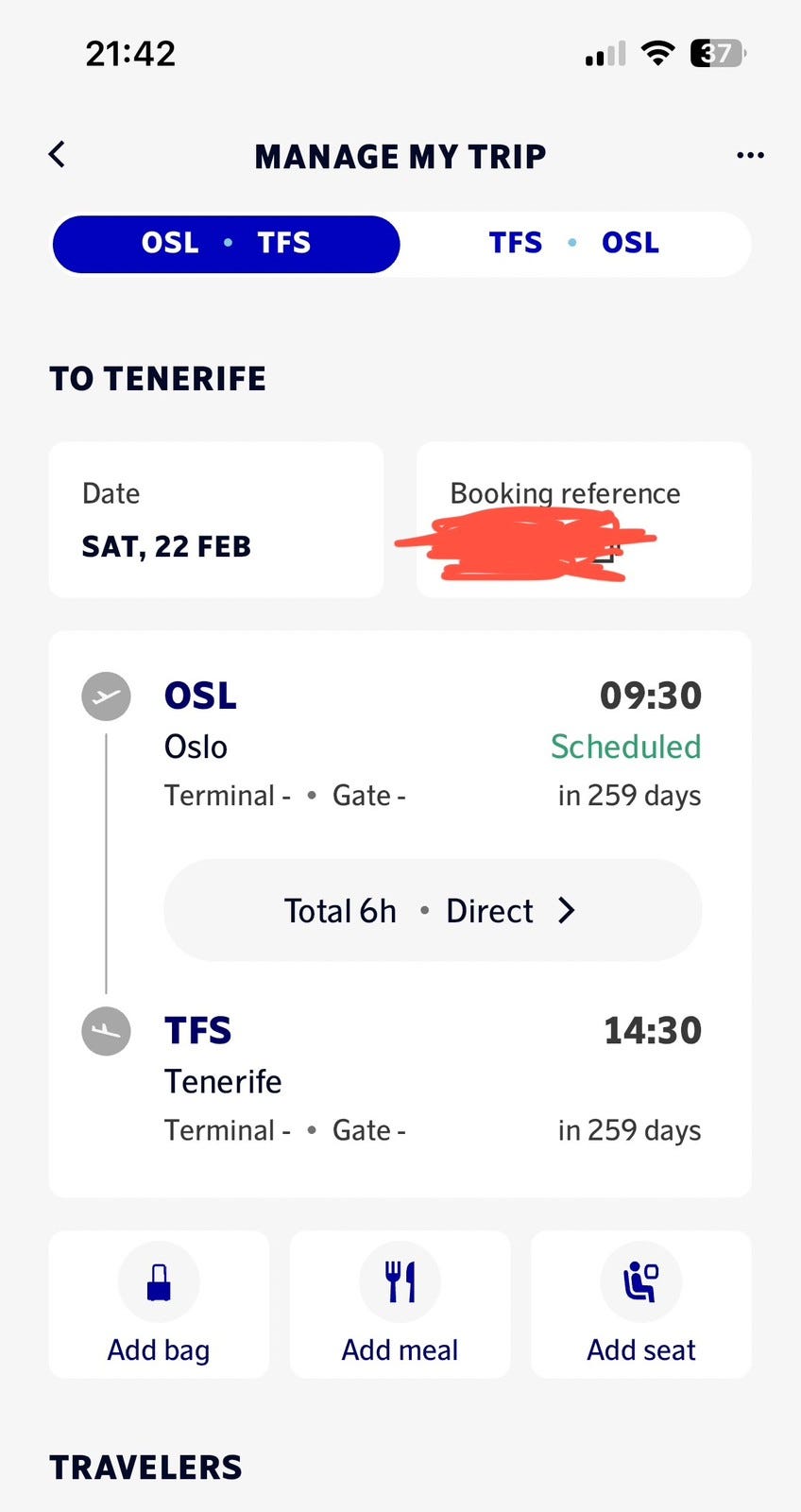
Task: Tap the back chevron arrow
Action: tap(56, 154)
